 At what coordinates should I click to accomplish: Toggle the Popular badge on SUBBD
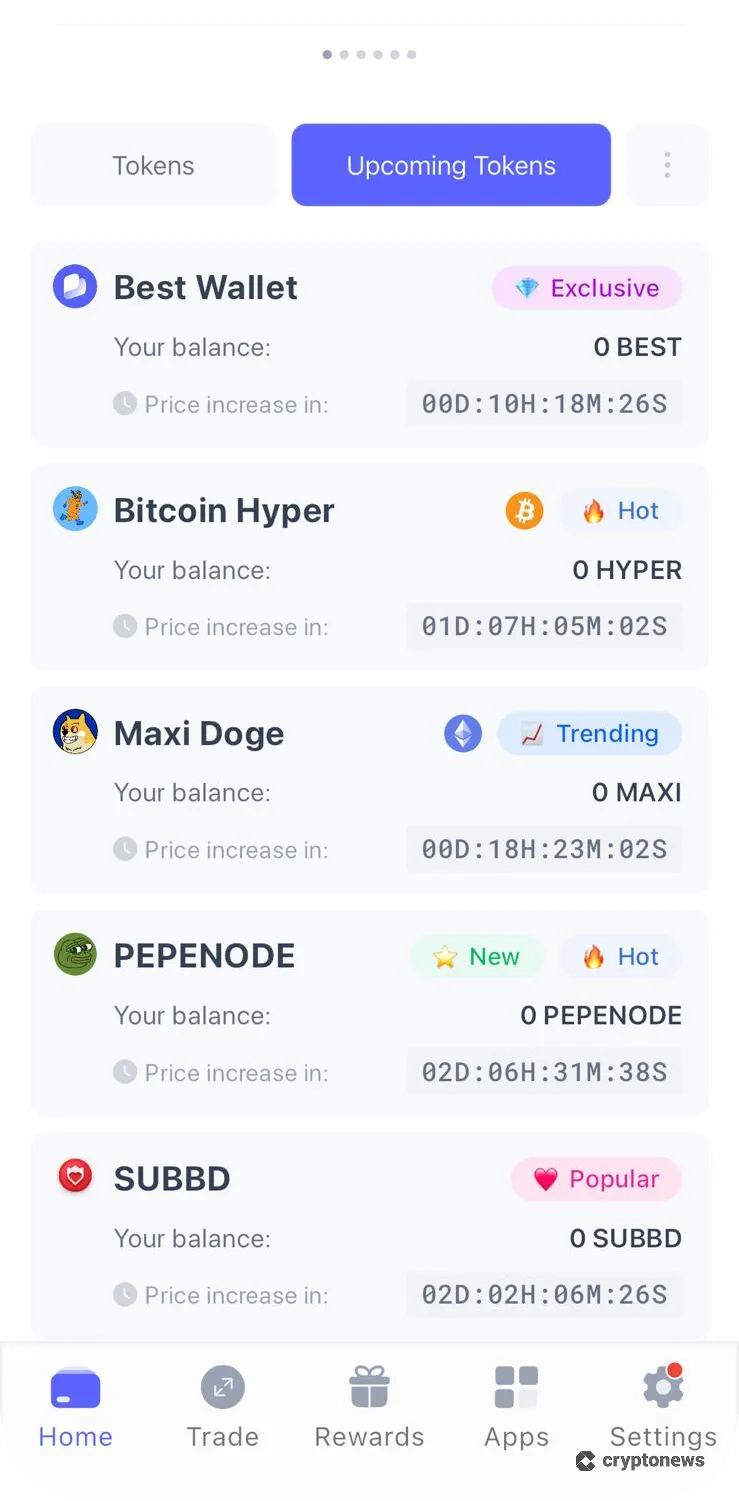click(596, 1178)
